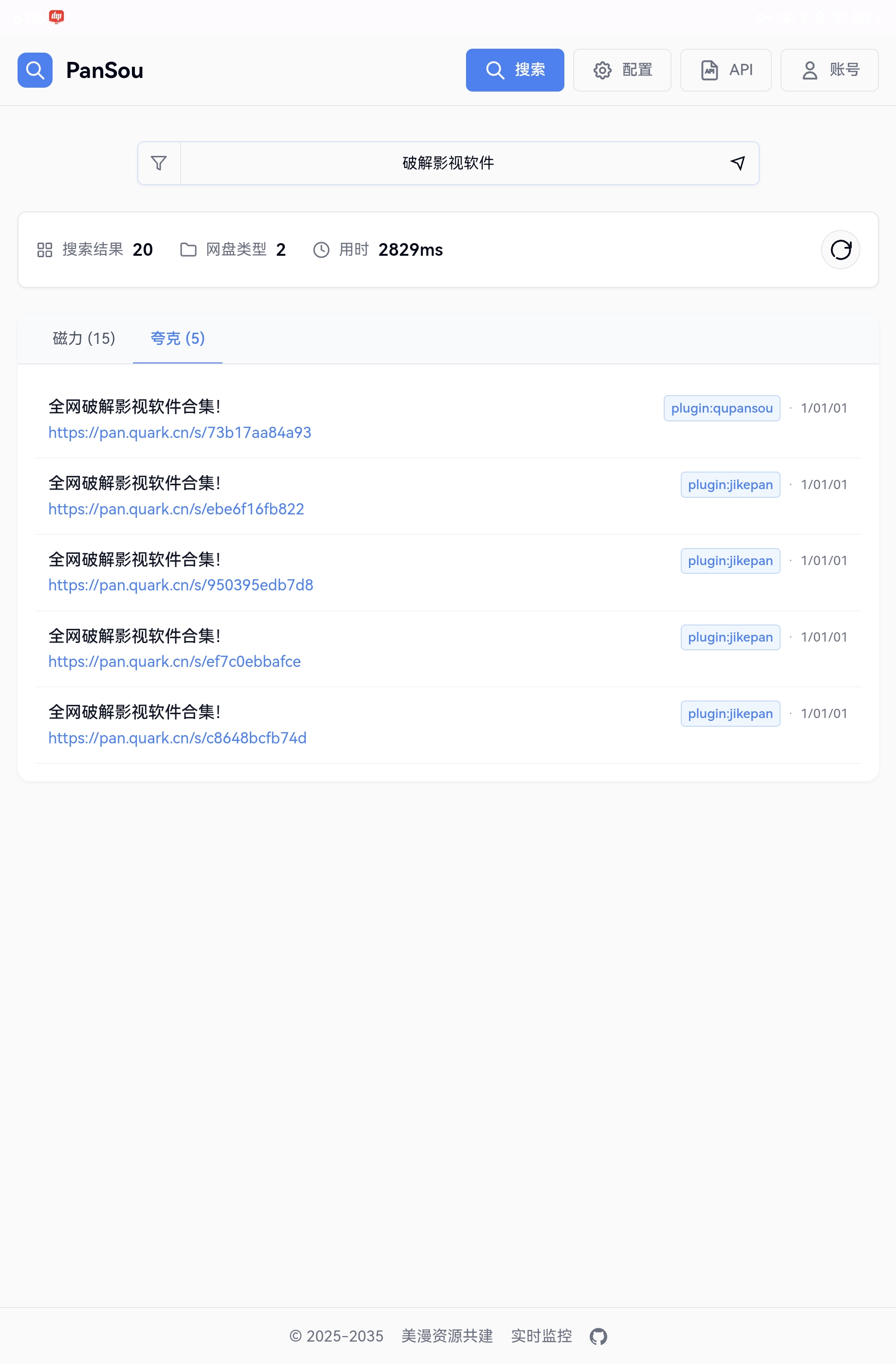Viewport: 896px width, 1364px height.
Task: Open the API documentation page
Action: [725, 70]
